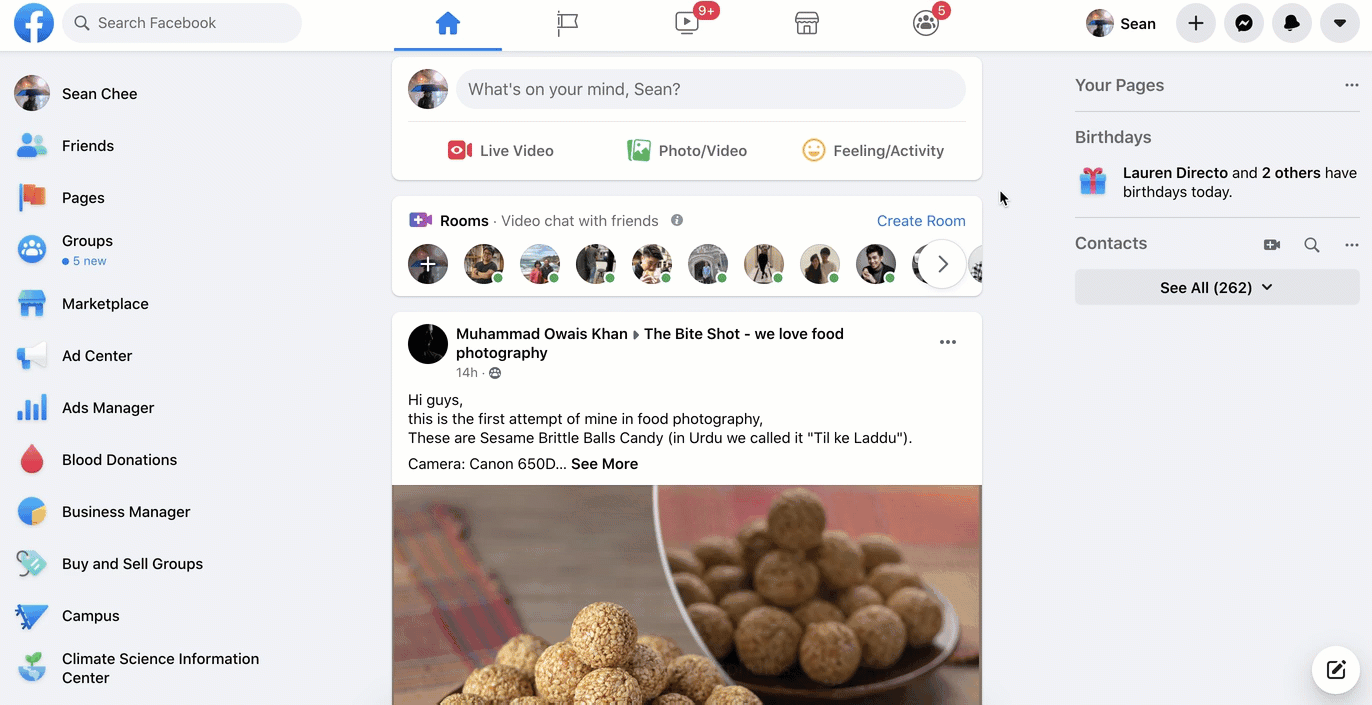Viewport: 1372px width, 705px height.
Task: Show more rooms with the right arrow
Action: (942, 265)
